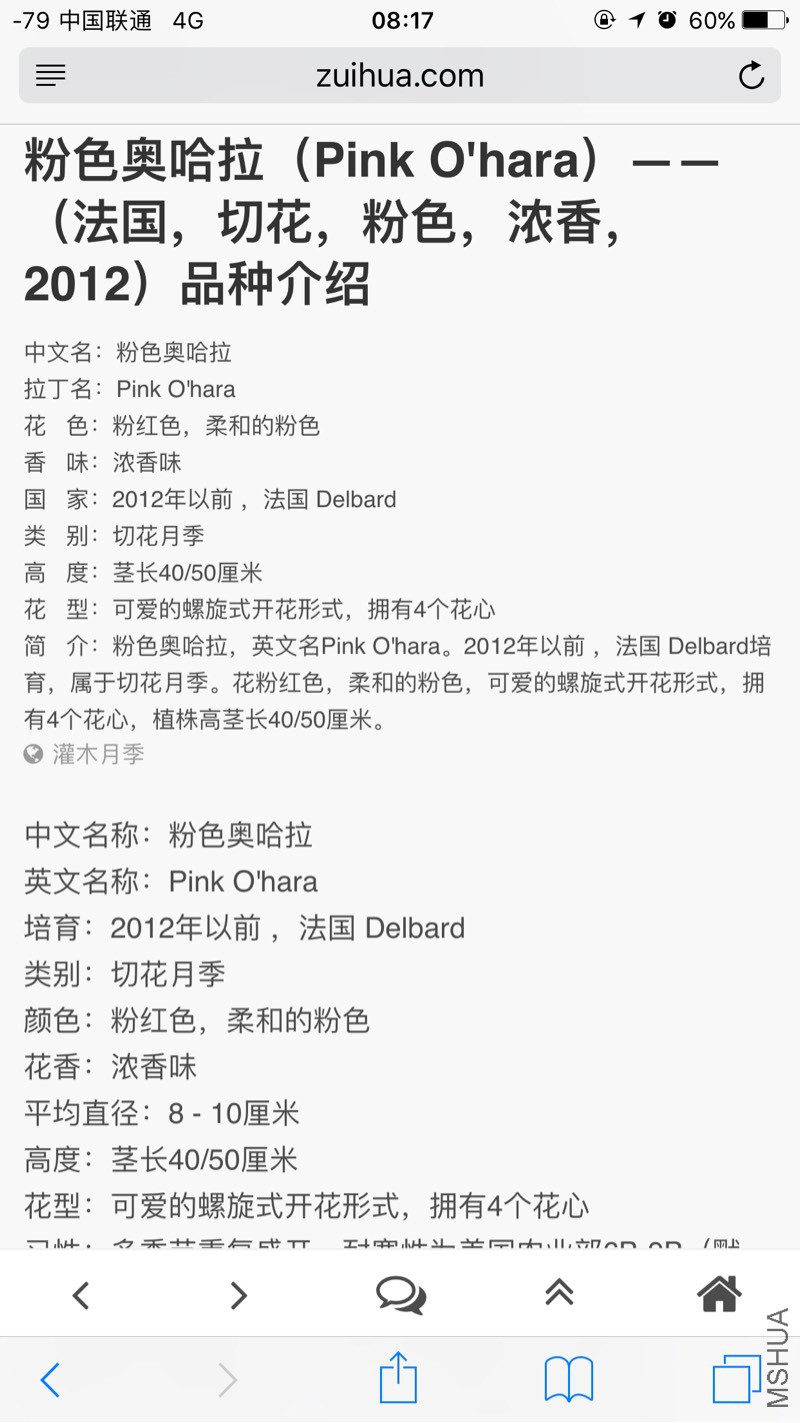The image size is (800, 1423).
Task: Open Safari bookmarks
Action: pyautogui.click(x=568, y=1380)
